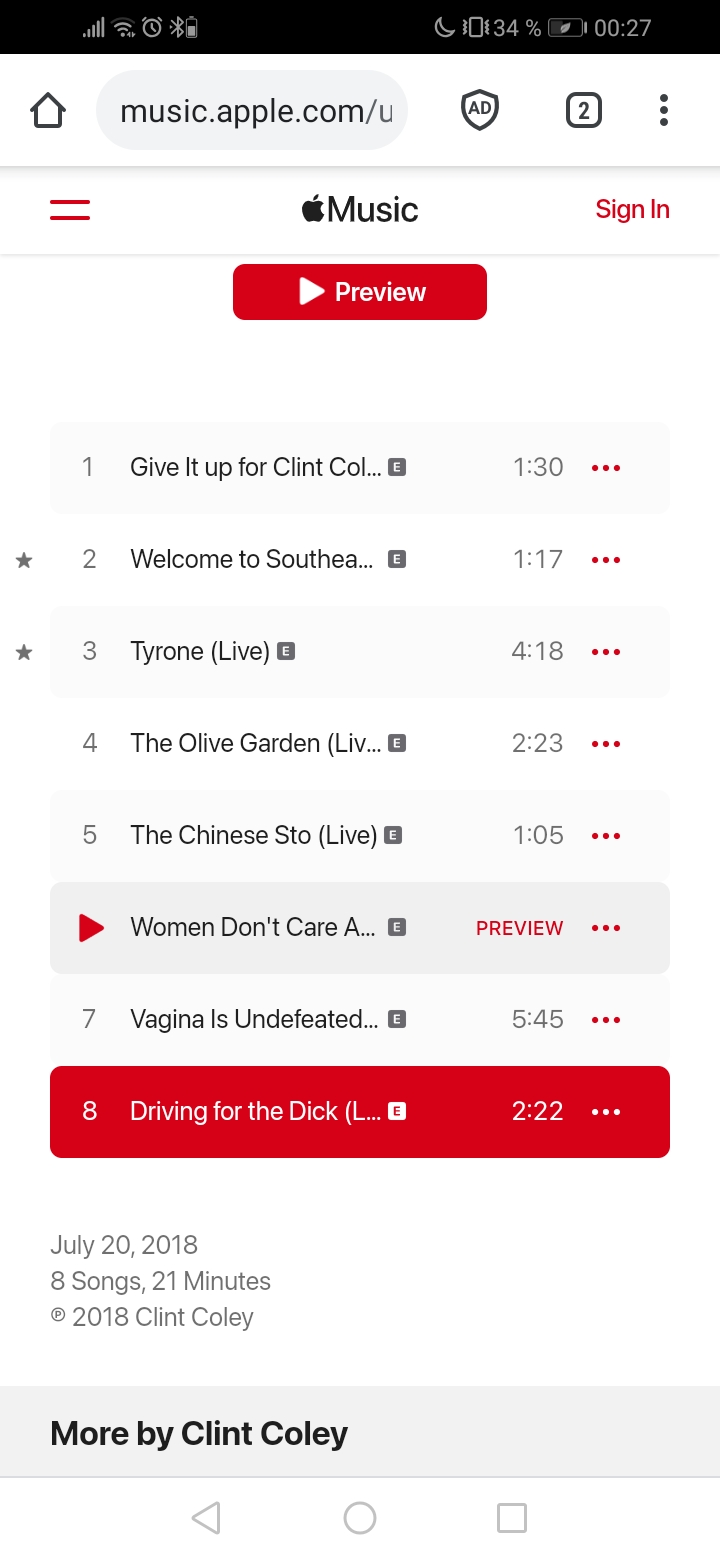
Task: Open the browser tab switcher
Action: [584, 110]
